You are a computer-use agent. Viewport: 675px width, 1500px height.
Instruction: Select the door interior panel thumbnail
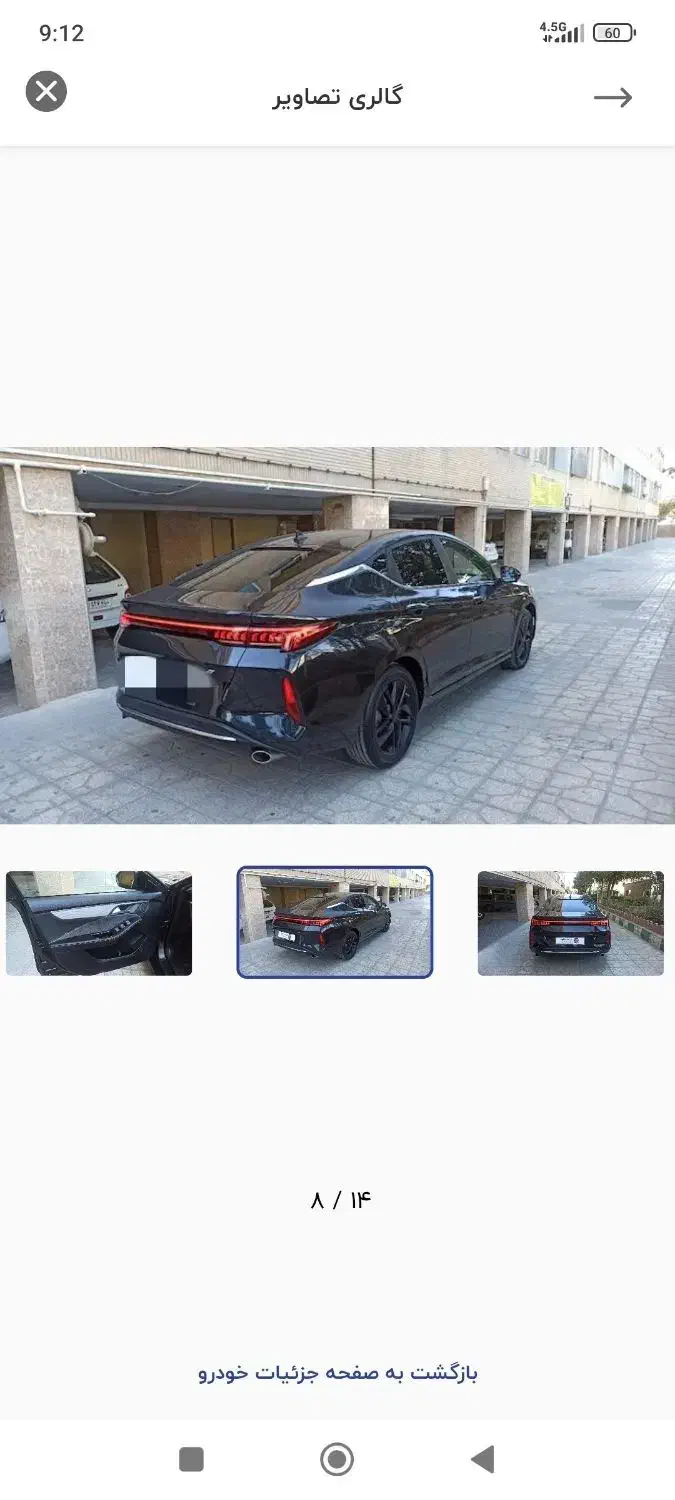99,923
